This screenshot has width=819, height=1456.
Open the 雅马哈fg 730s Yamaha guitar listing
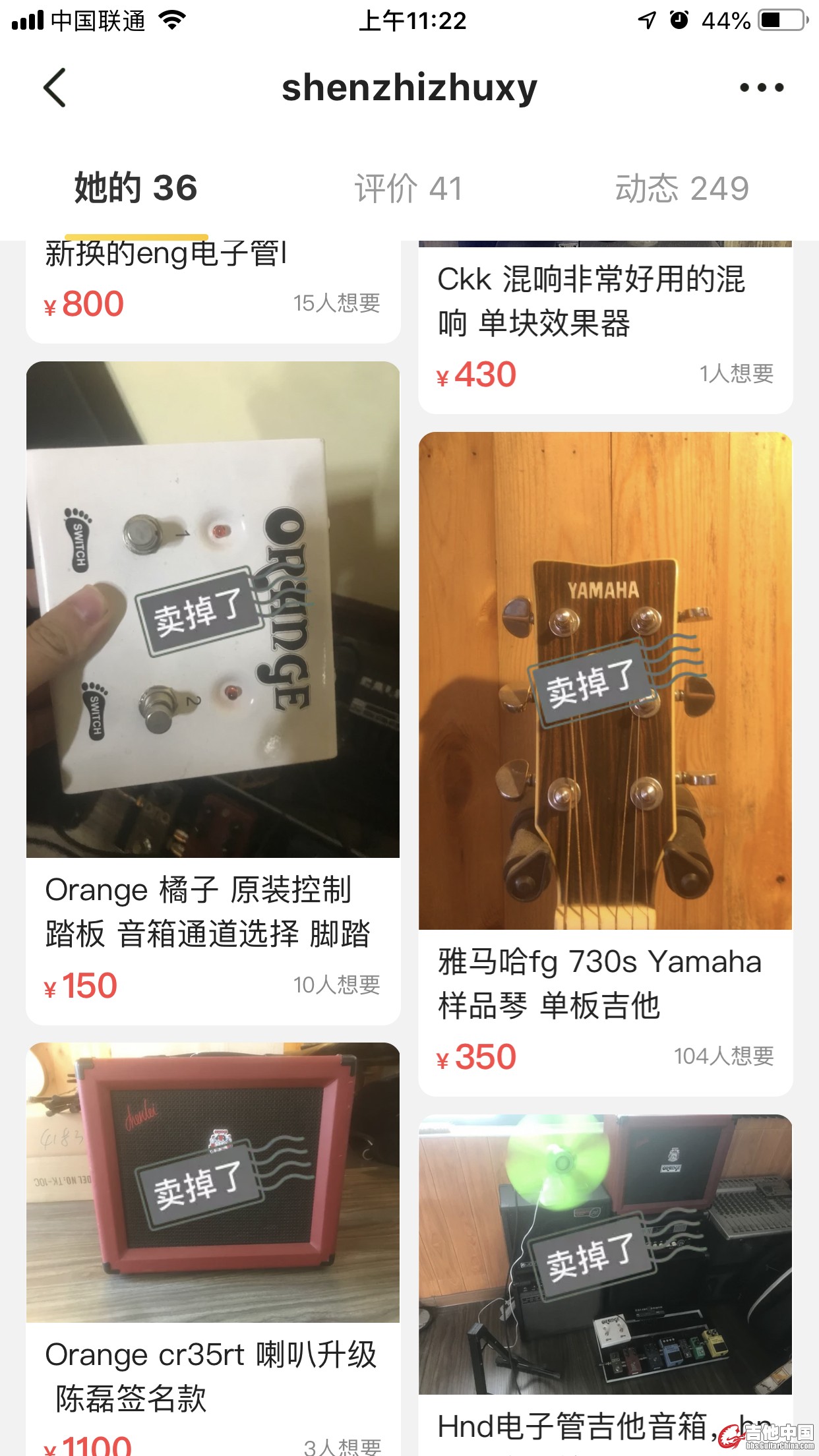[605, 681]
